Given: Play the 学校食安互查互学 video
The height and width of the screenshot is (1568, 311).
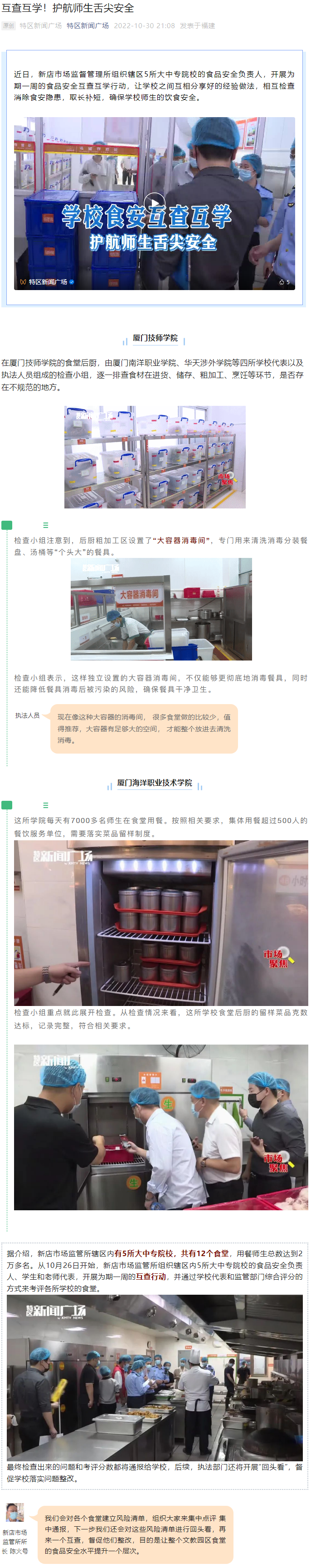Looking at the screenshot, I should pos(154,202).
